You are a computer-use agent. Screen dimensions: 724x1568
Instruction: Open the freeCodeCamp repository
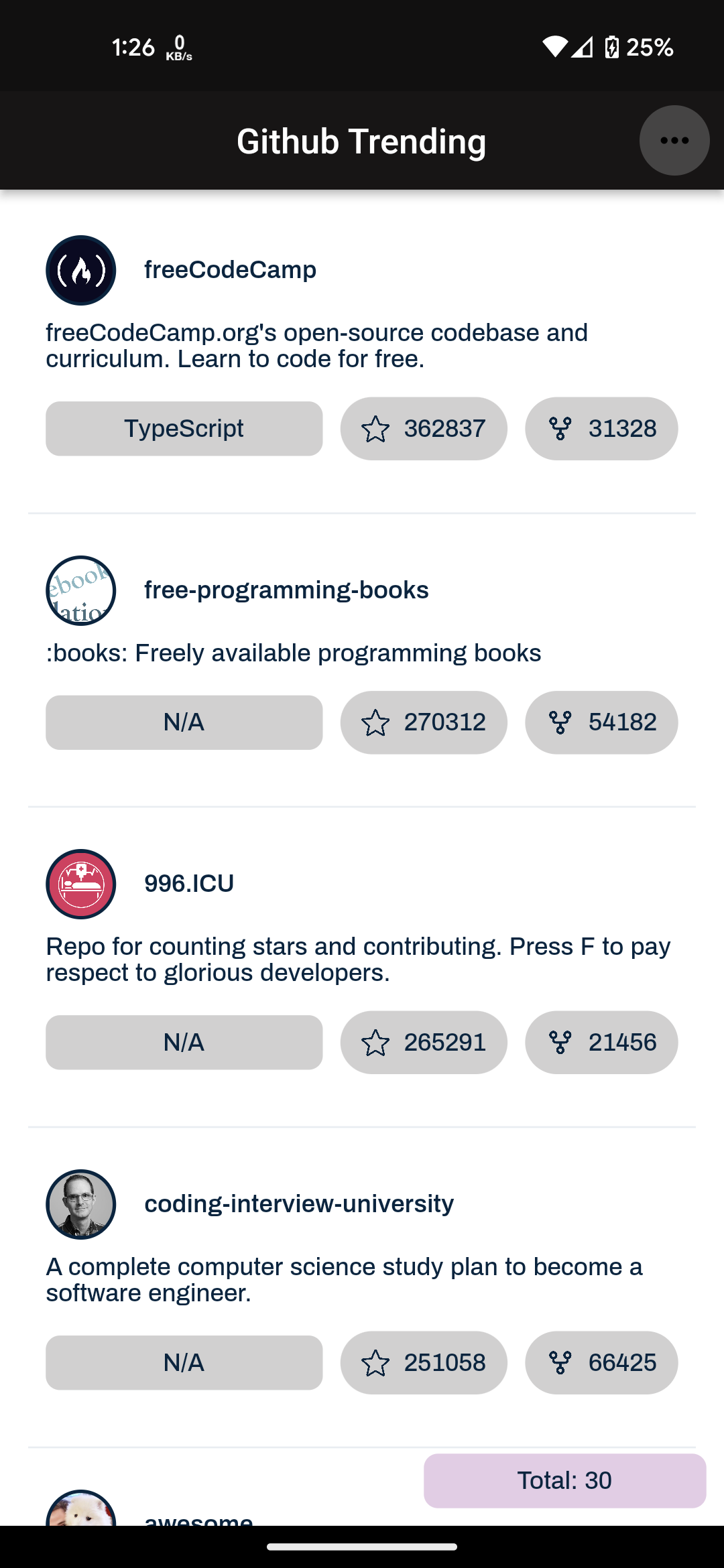coord(230,270)
